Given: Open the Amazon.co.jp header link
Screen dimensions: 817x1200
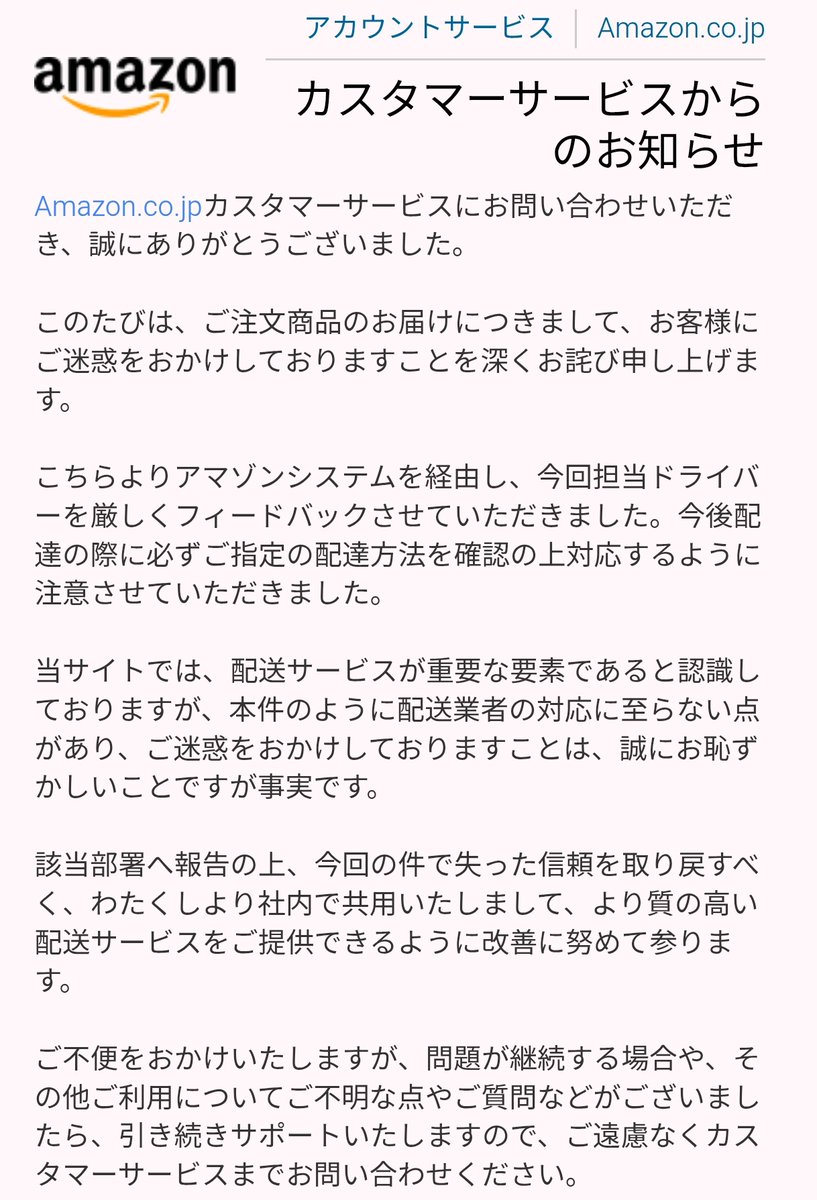Looking at the screenshot, I should pyautogui.click(x=681, y=28).
